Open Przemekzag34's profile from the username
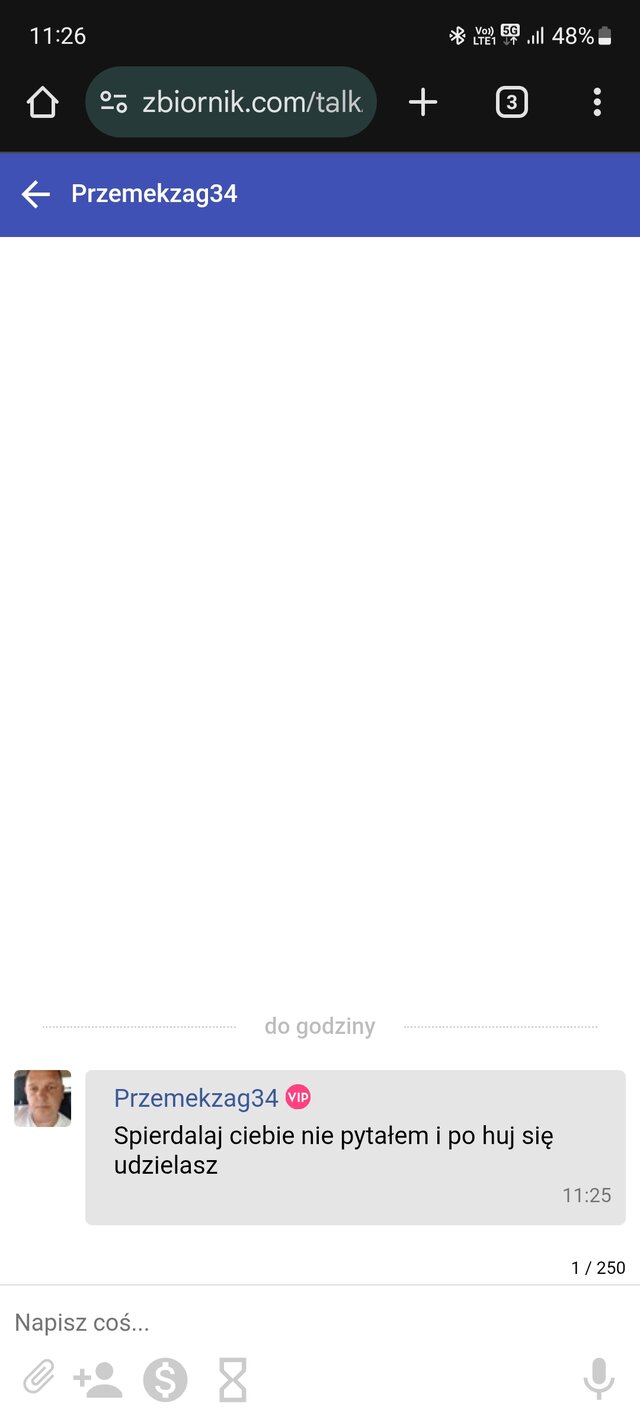Viewport: 640px width, 1422px height. [196, 1098]
